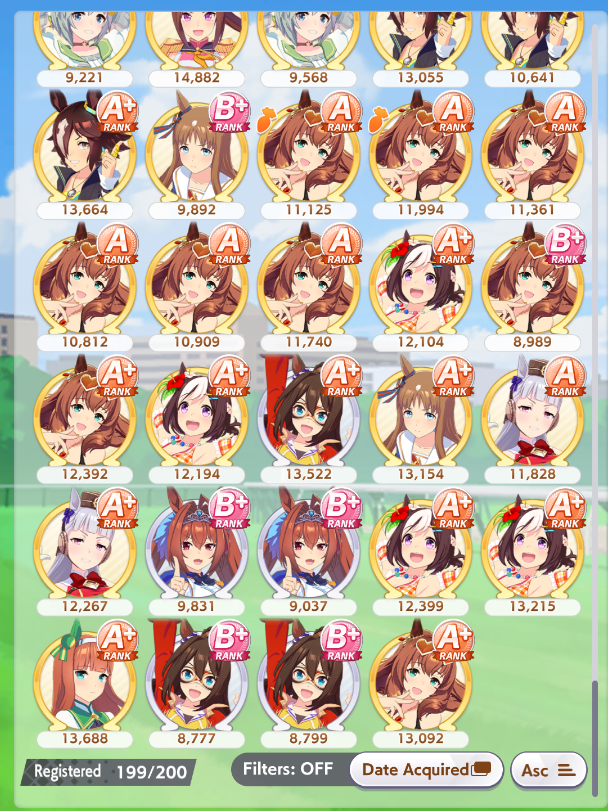The image size is (608, 811).
Task: Open Filters: OFF settings
Action: click(x=288, y=769)
